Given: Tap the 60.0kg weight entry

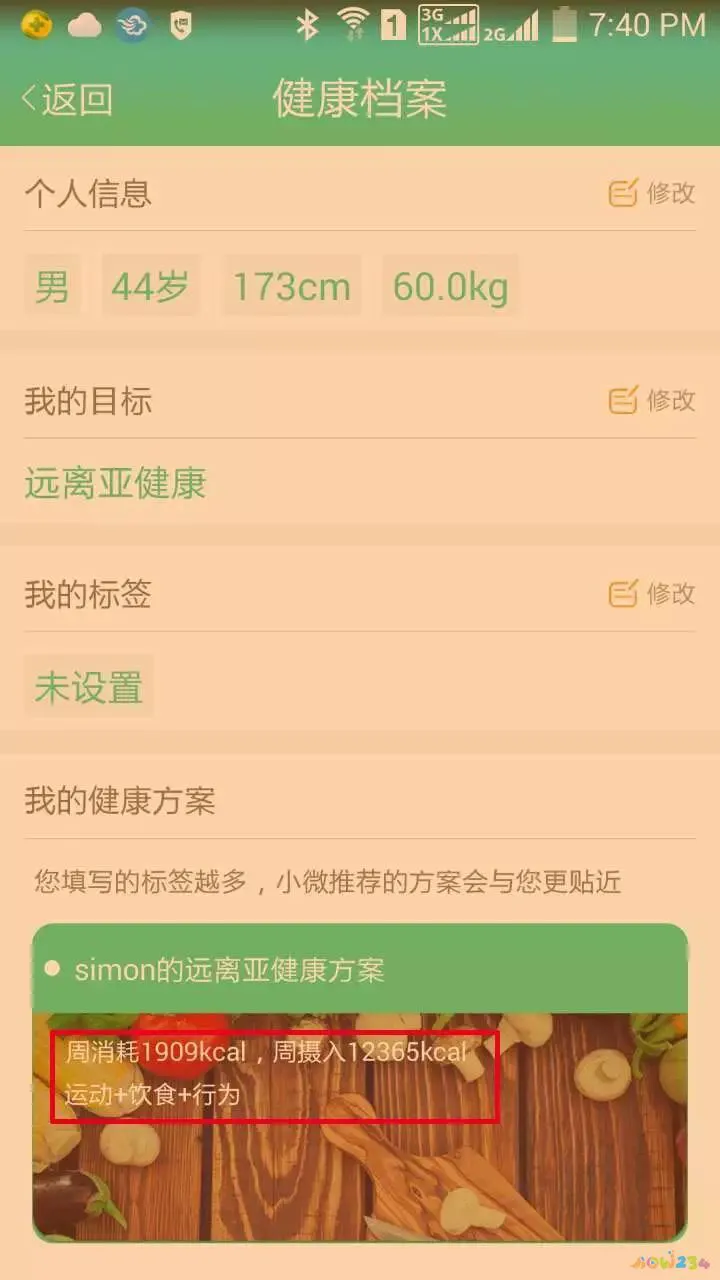Looking at the screenshot, I should (x=449, y=286).
